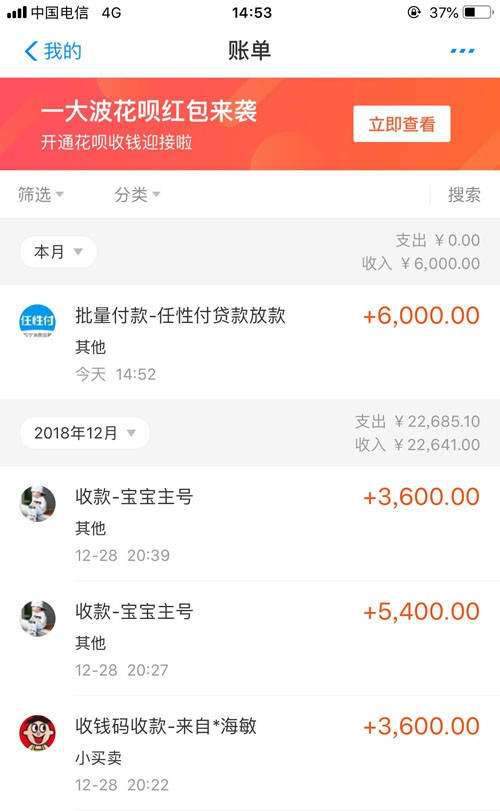Open the three-dot overflow menu

pyautogui.click(x=462, y=51)
